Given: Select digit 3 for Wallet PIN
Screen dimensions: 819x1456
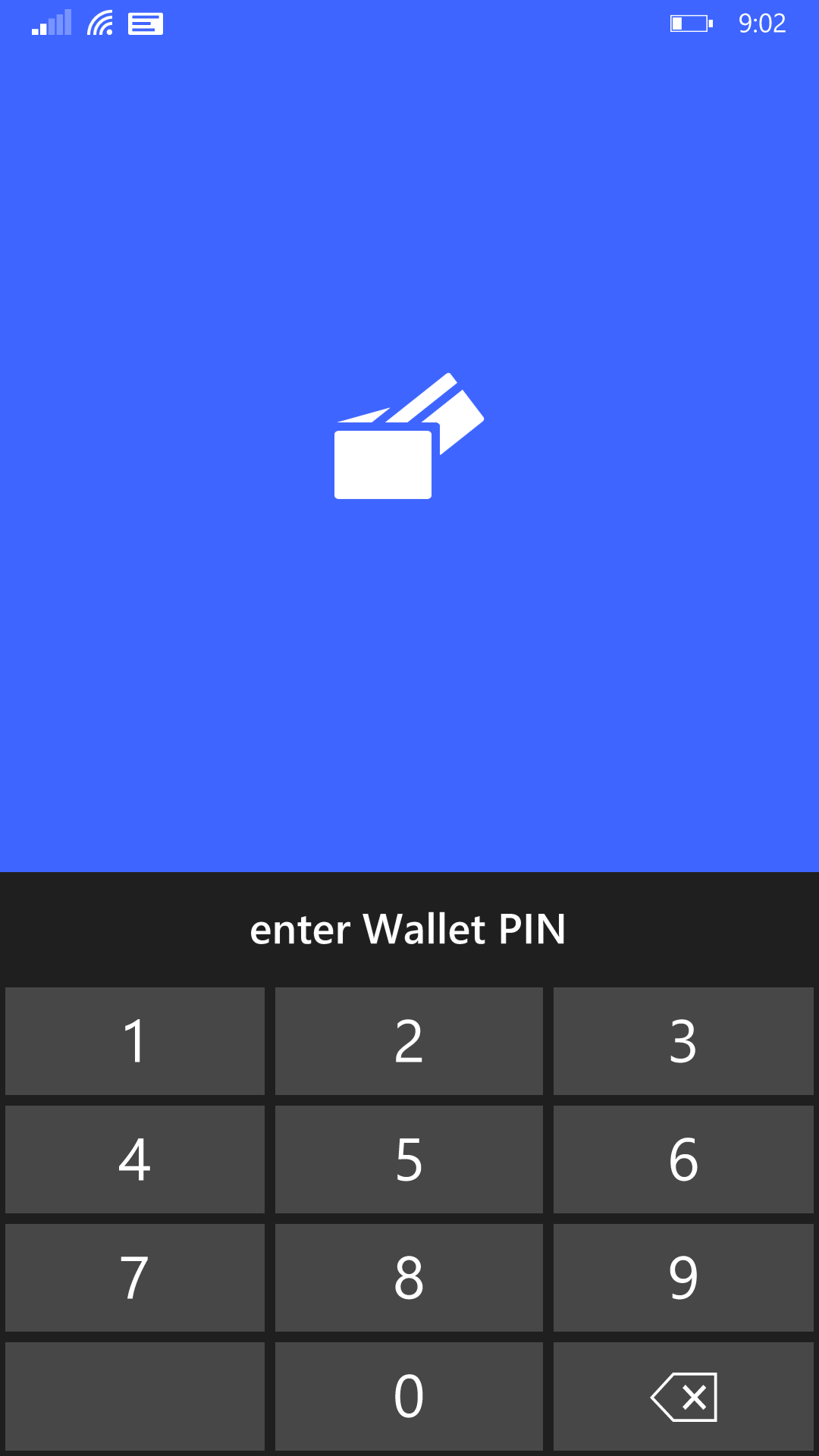Looking at the screenshot, I should coord(683,1040).
